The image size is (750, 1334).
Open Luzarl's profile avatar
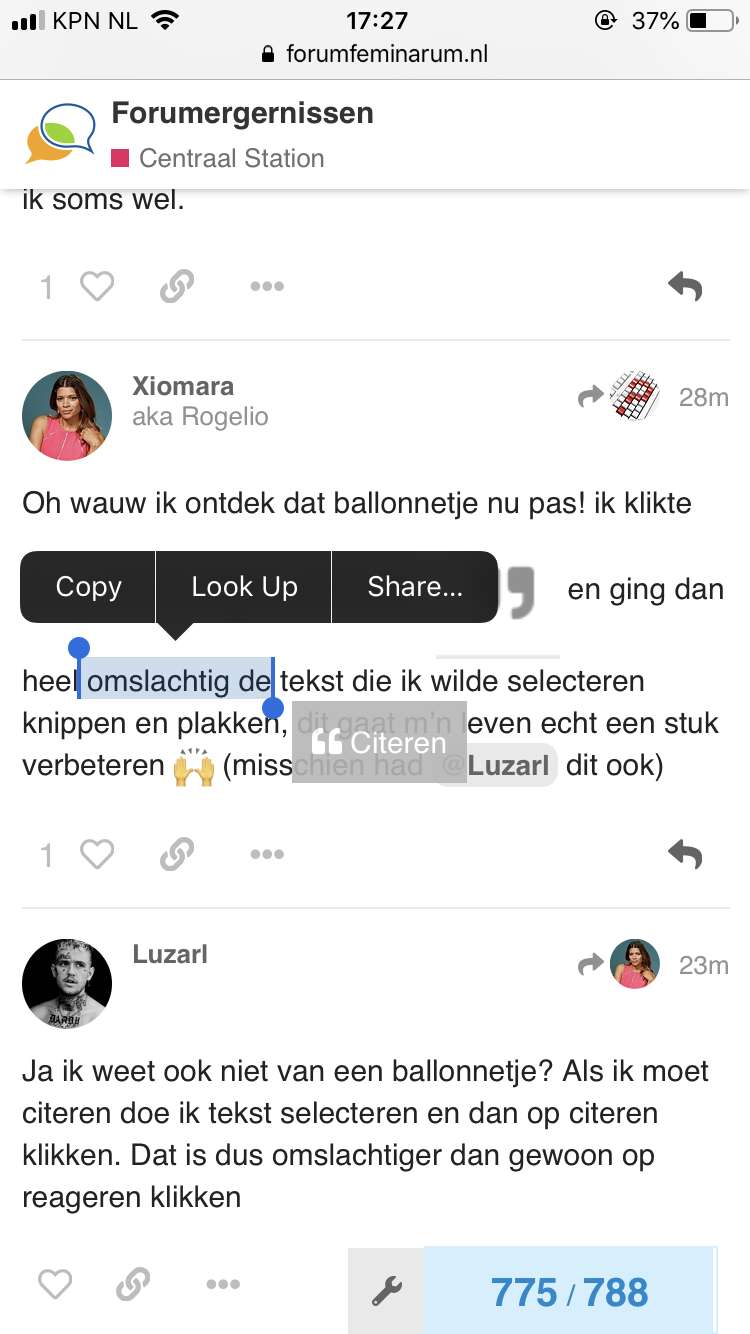click(x=67, y=983)
